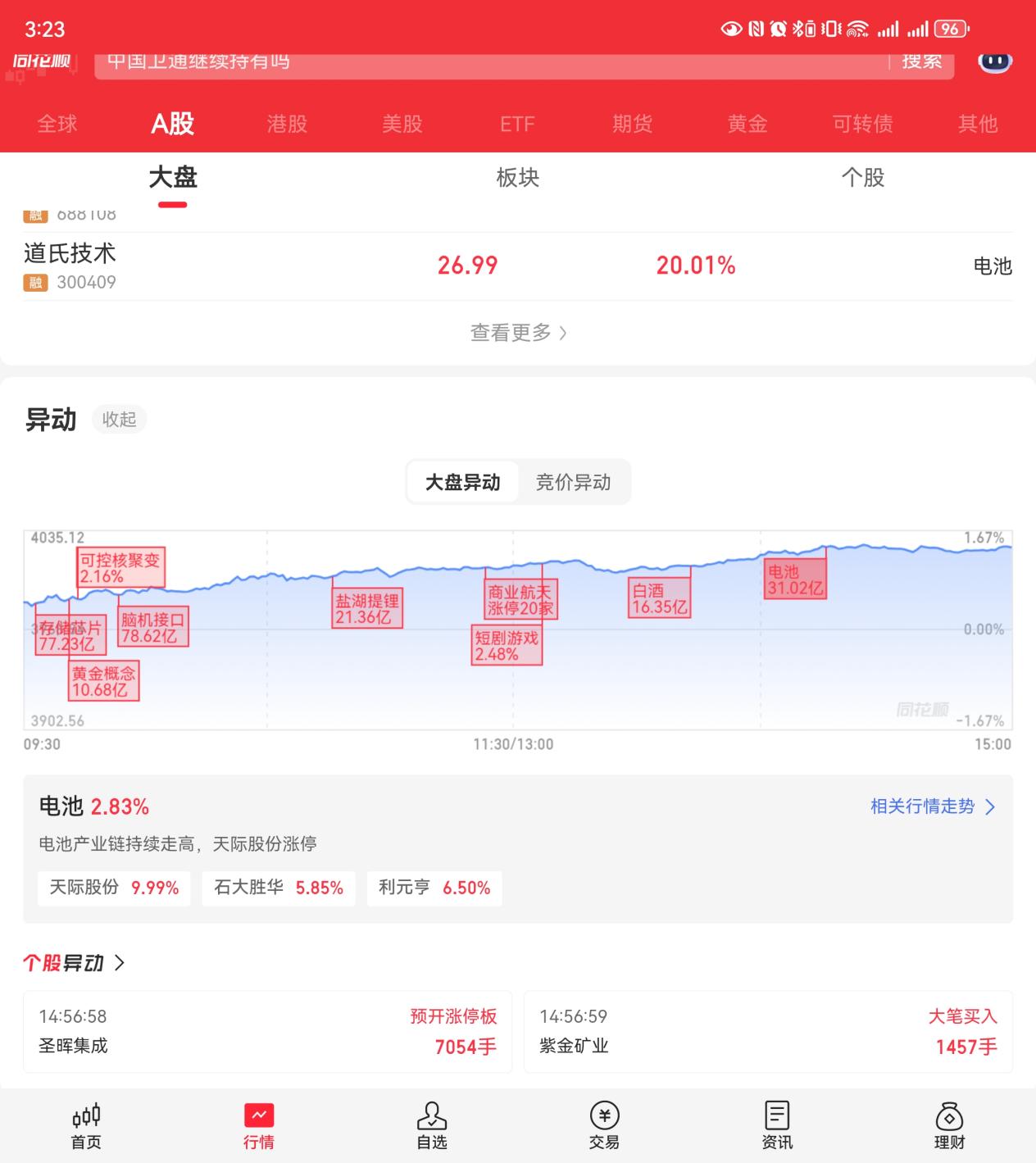Collapse the 异动 section with 收起
The width and height of the screenshot is (1036, 1163).
119,420
